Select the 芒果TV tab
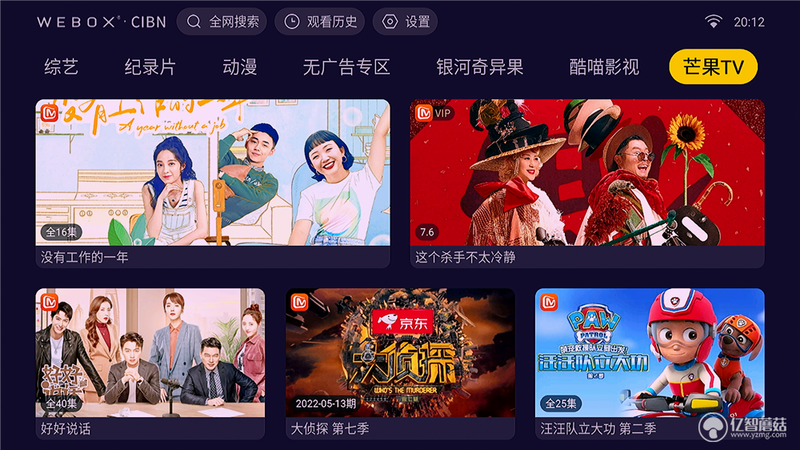This screenshot has height=450, width=800. pyautogui.click(x=713, y=68)
